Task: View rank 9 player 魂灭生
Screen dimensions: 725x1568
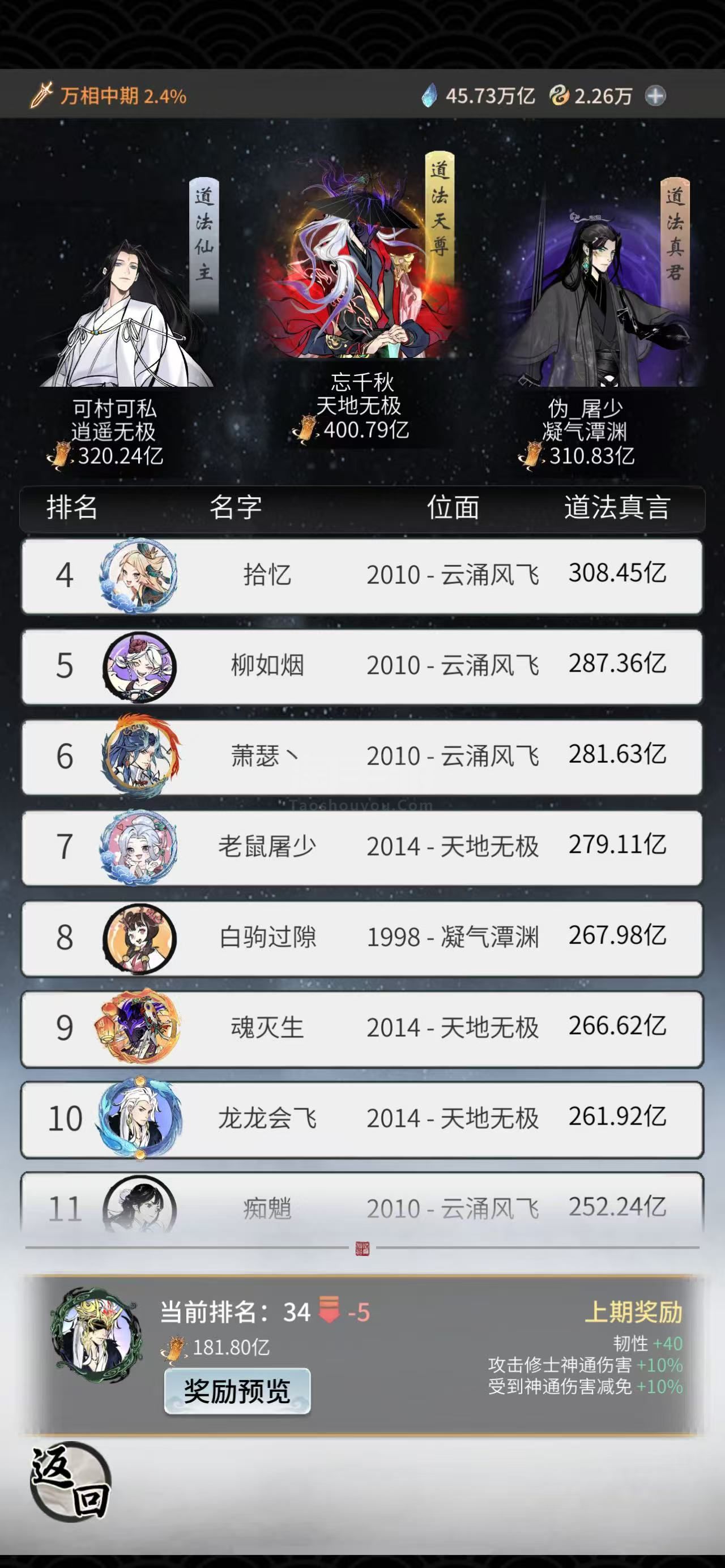Action: pyautogui.click(x=361, y=1028)
